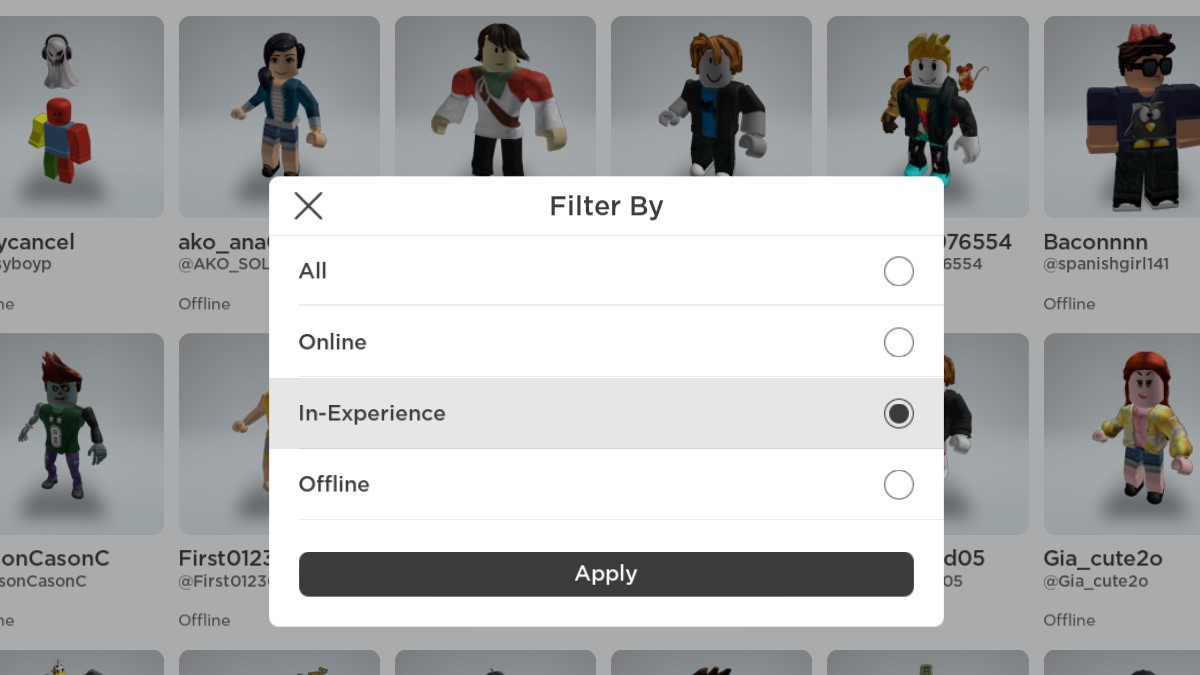Close the Filter By dialog
The image size is (1200, 675).
pyautogui.click(x=308, y=206)
